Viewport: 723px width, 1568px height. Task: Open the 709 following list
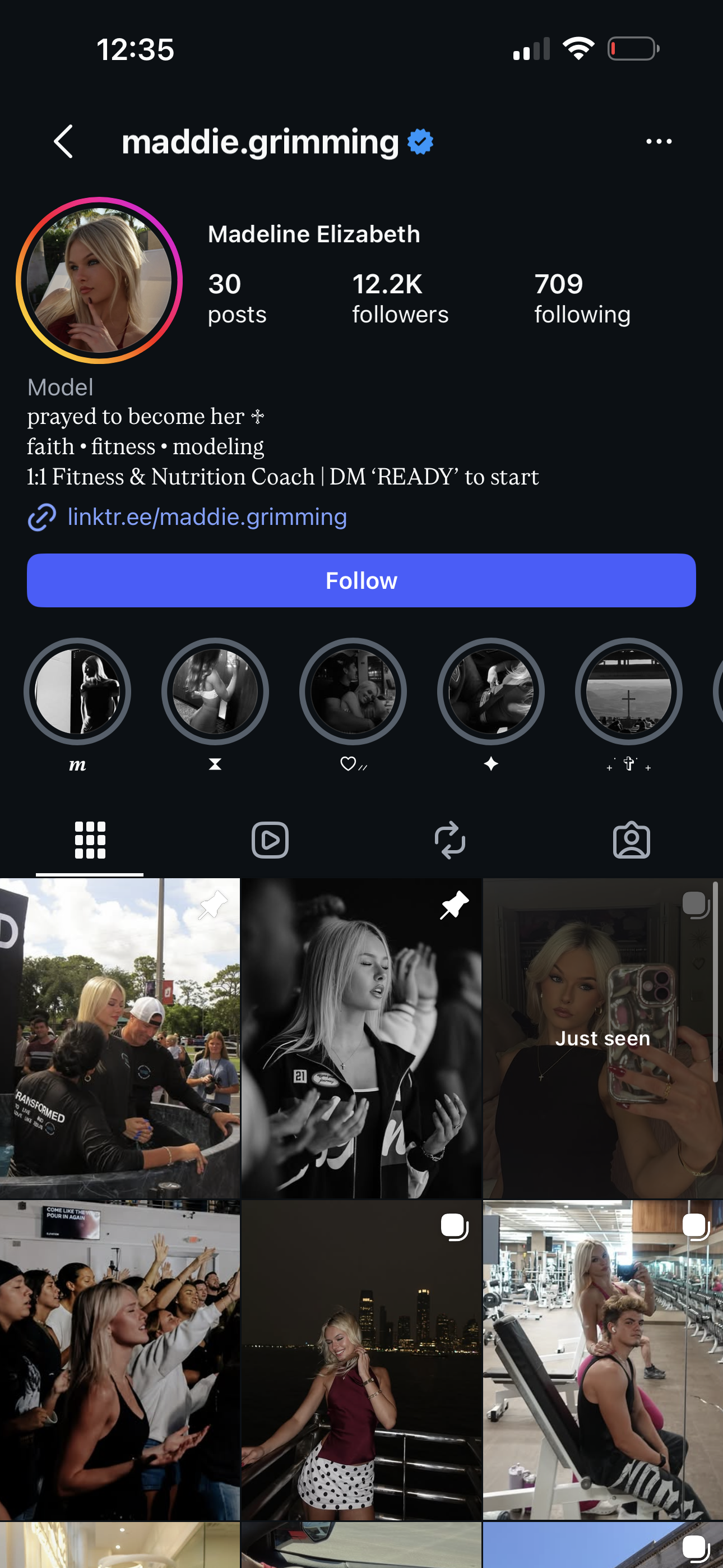582,298
